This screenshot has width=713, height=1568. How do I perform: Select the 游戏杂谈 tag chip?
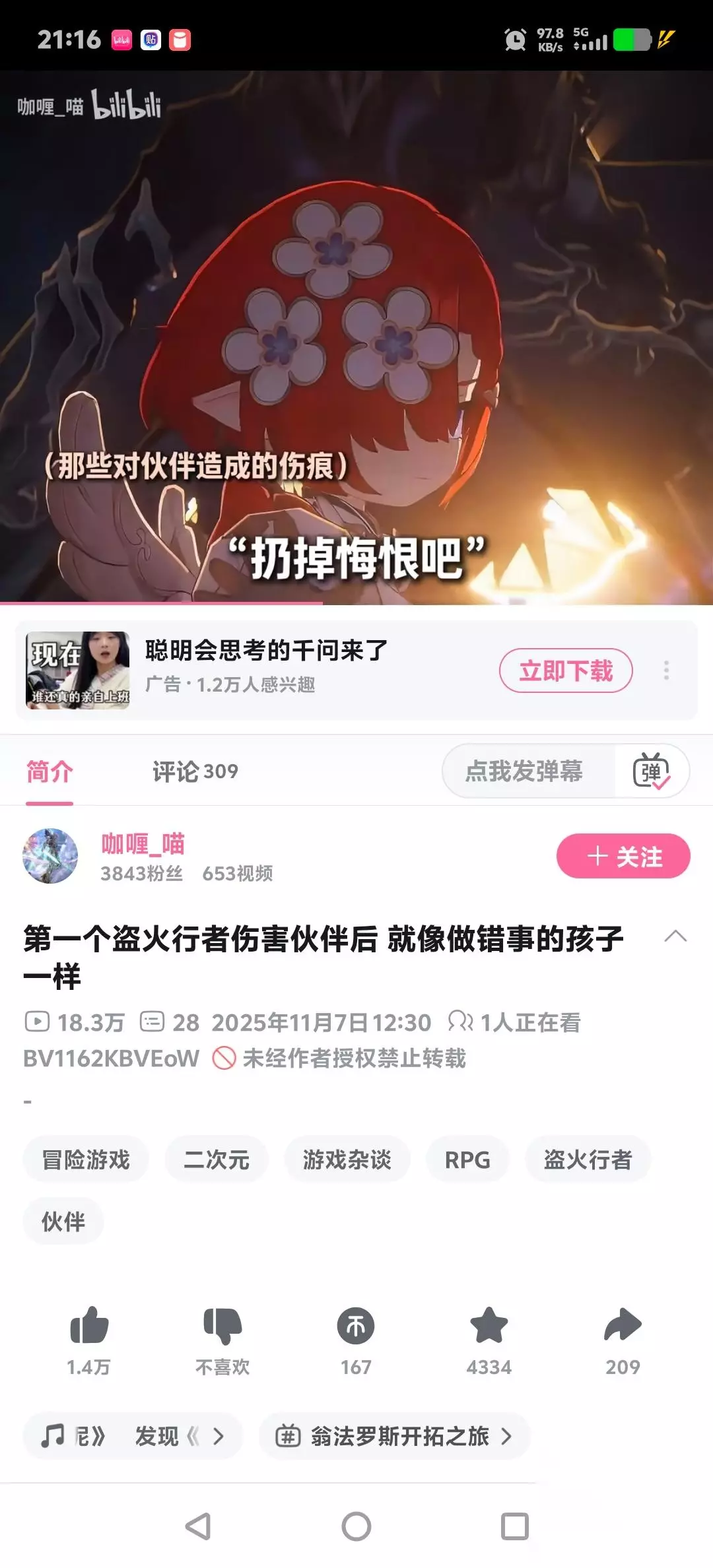click(347, 1160)
